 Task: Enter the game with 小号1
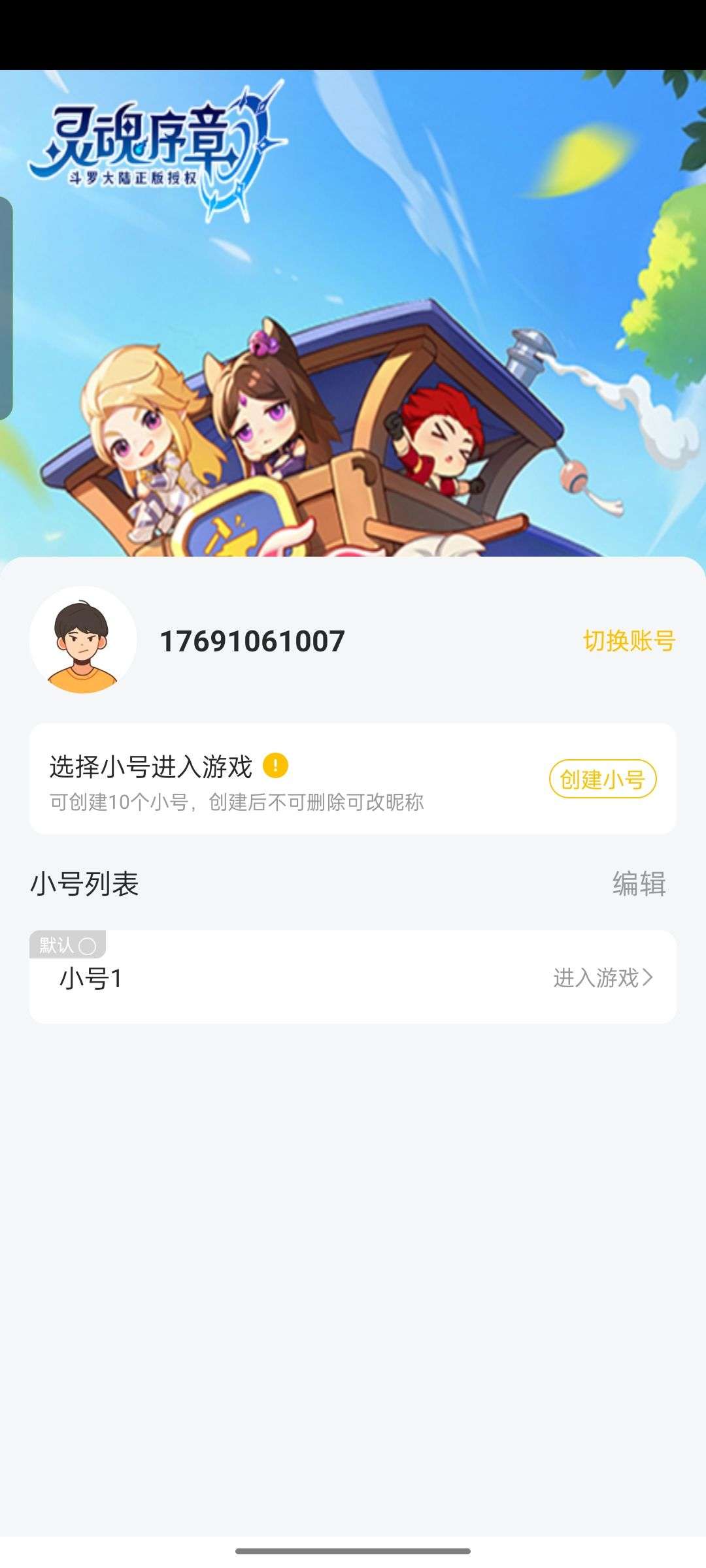602,978
